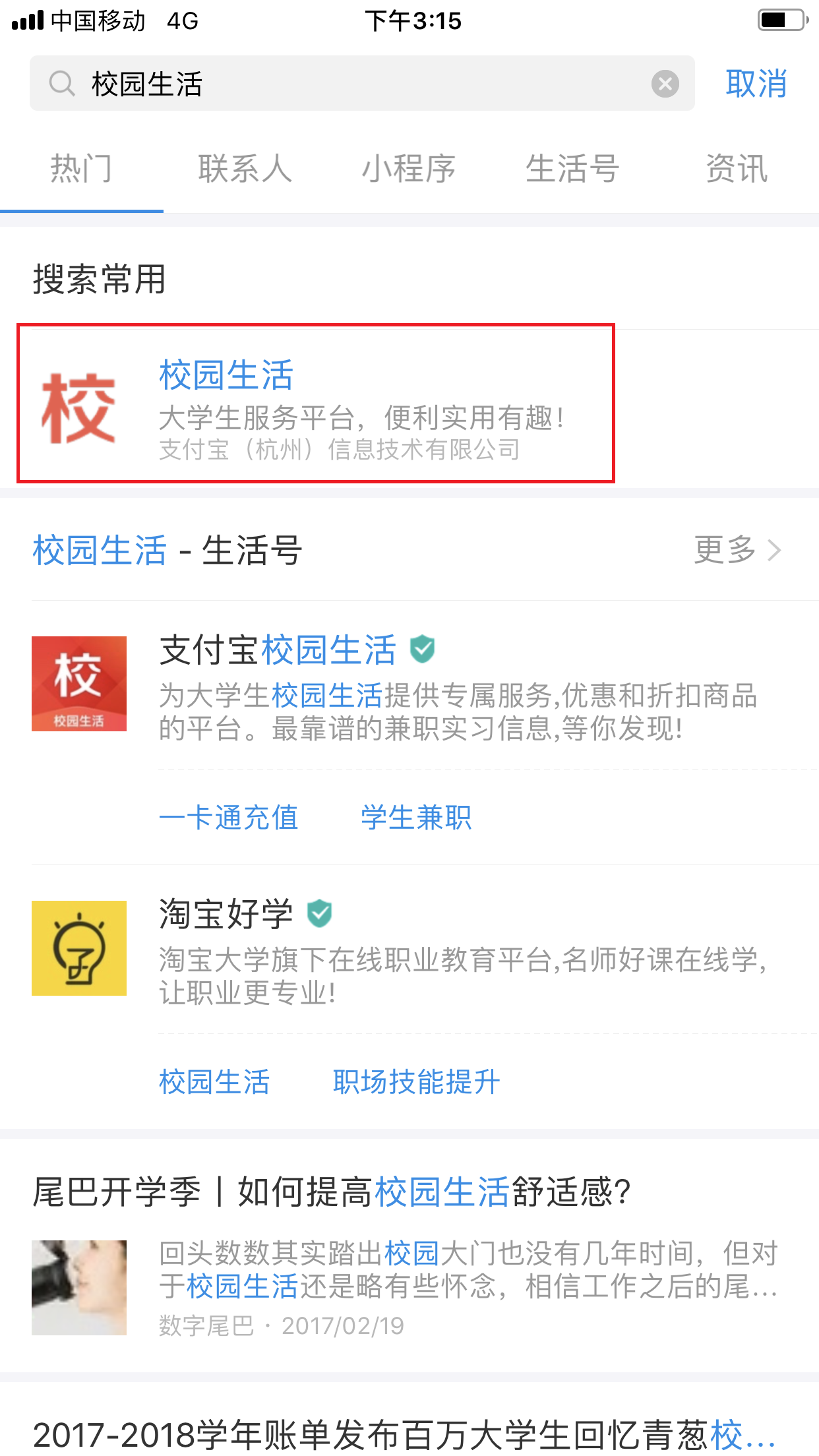Open 校园生活 link under 淘宝好学
The width and height of the screenshot is (819, 1456).
pyautogui.click(x=214, y=1082)
